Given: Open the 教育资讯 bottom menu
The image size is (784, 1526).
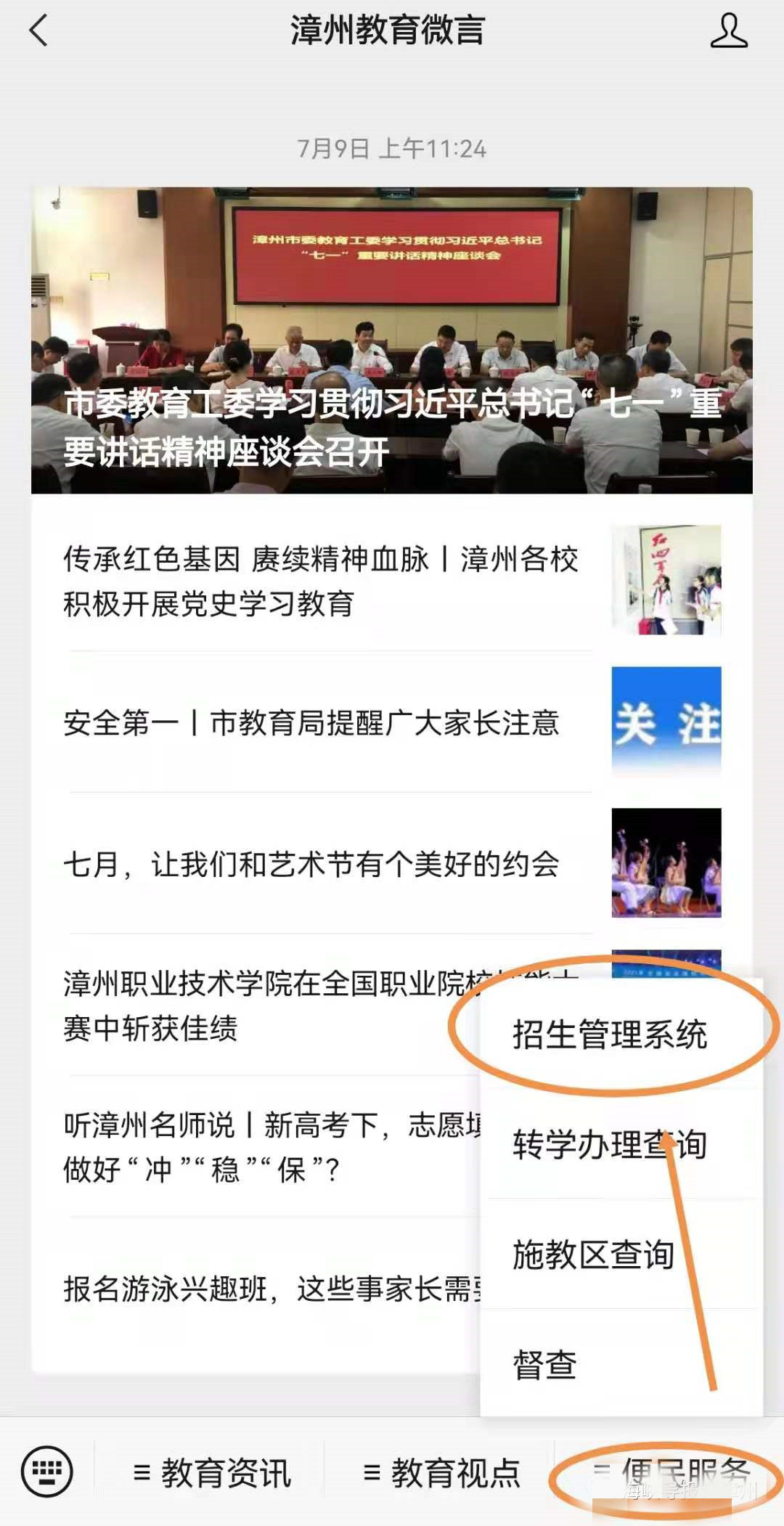Looking at the screenshot, I should [x=212, y=1473].
